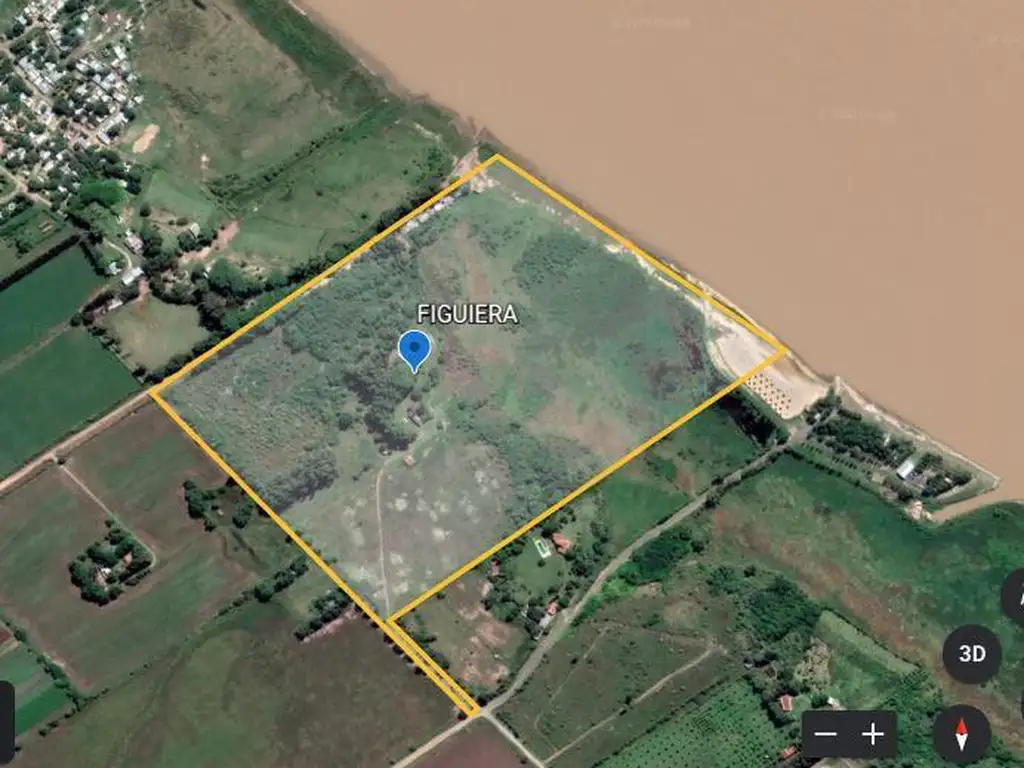
Task: Reset orientation with the compass
Action: click(961, 735)
